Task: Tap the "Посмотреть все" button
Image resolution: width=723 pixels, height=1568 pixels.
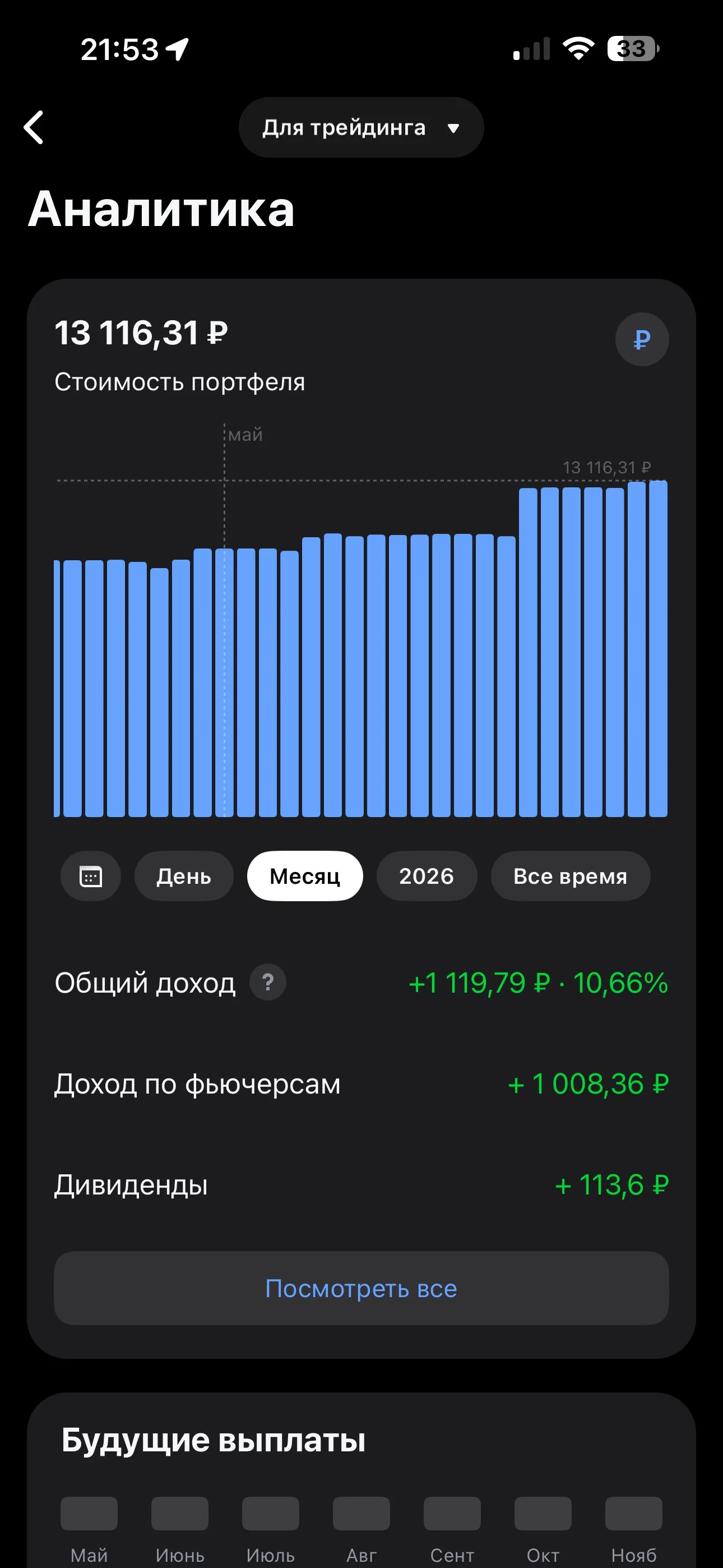Action: [x=361, y=1288]
